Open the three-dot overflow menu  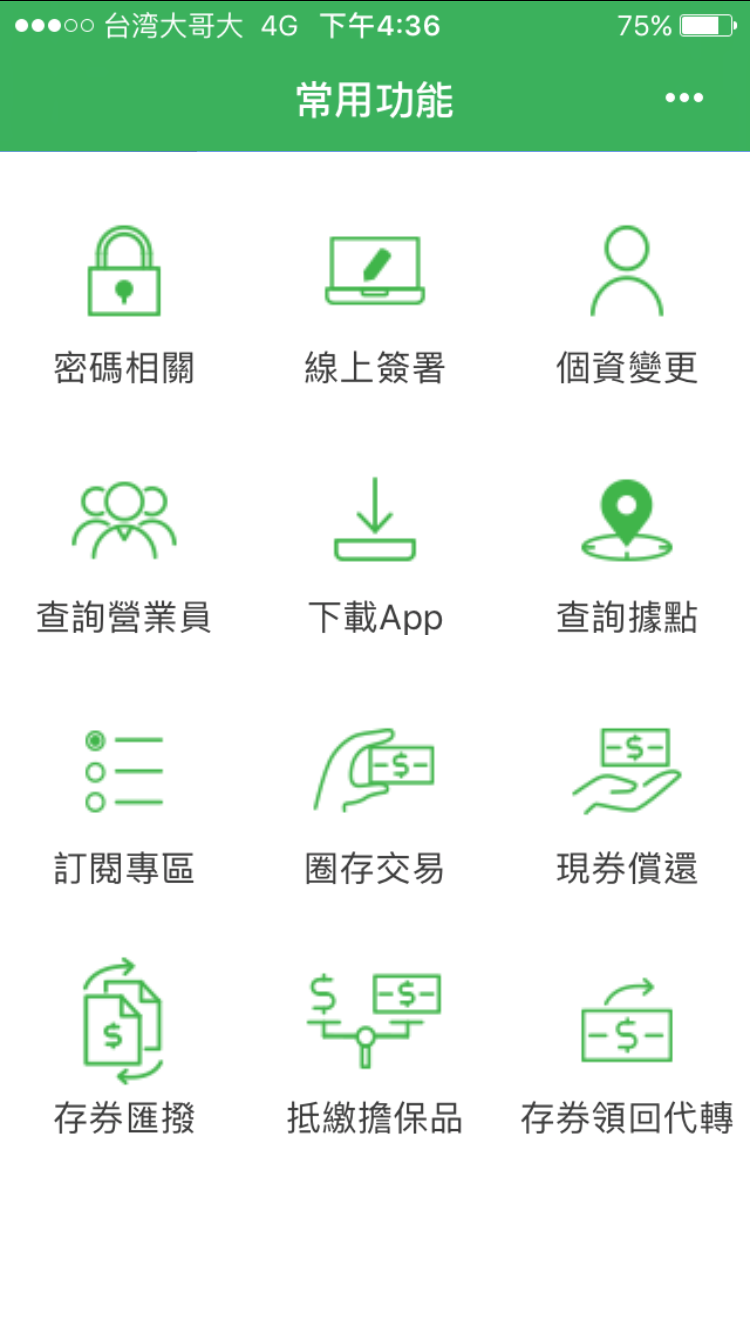(x=684, y=98)
